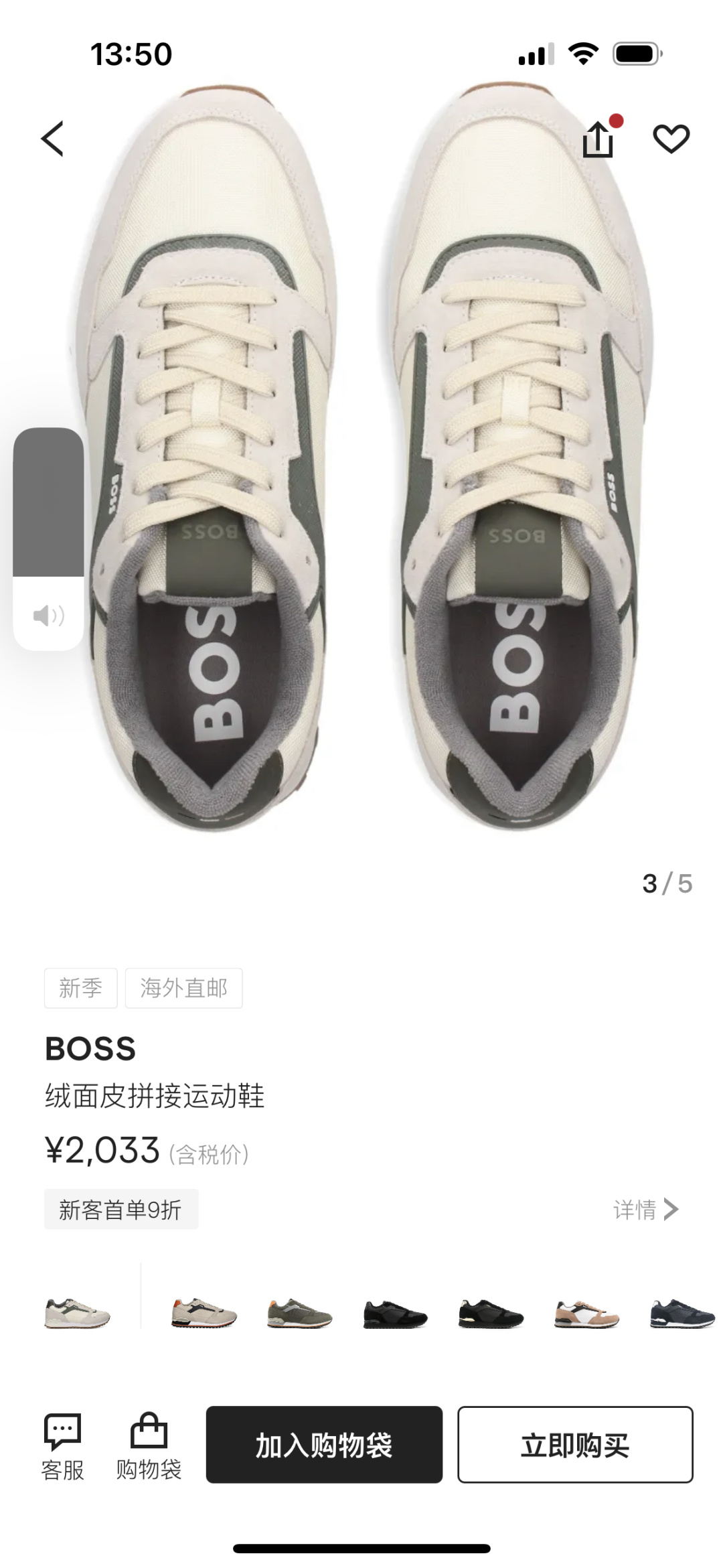The image size is (723, 1568).
Task: Open the 购物袋 shopping bag
Action: [149, 1445]
